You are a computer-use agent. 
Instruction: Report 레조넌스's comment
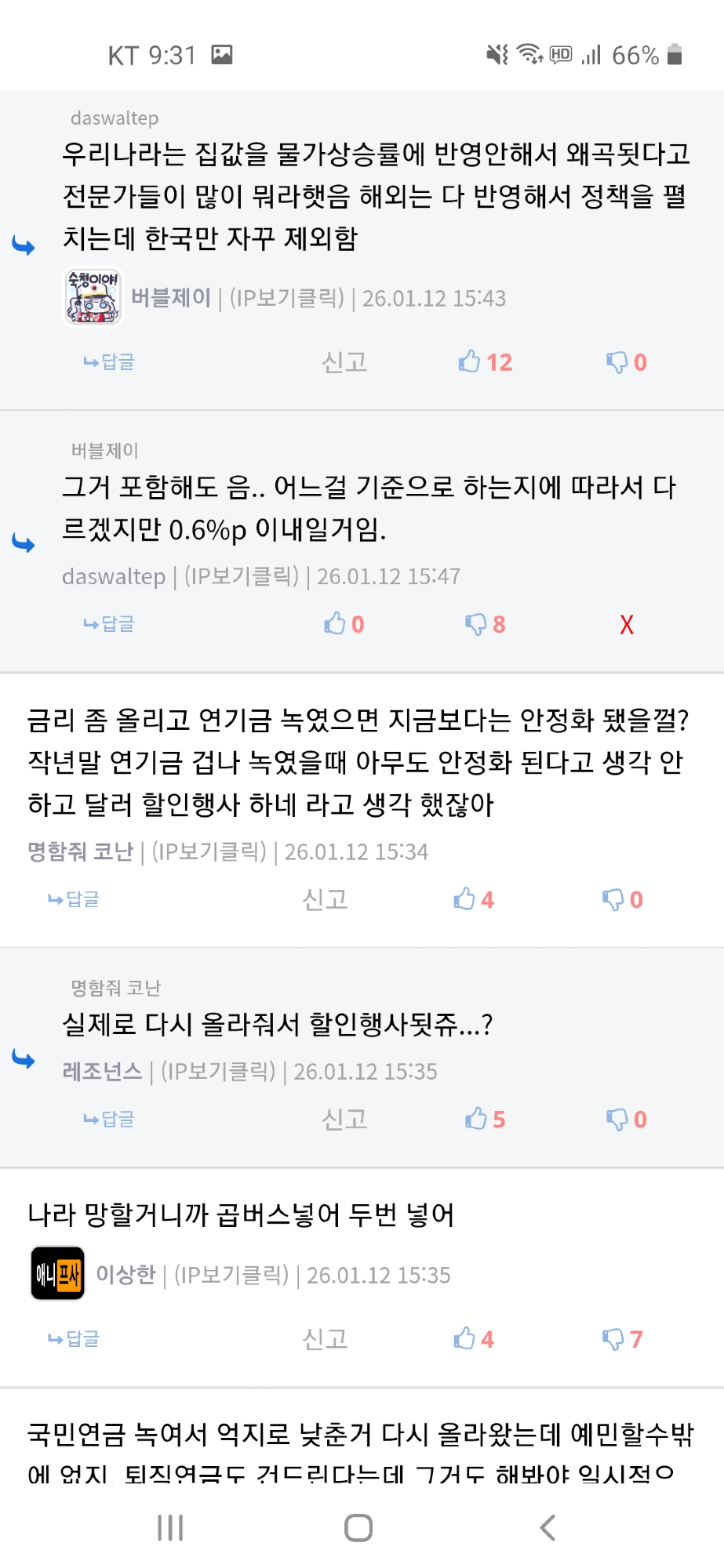[344, 1120]
